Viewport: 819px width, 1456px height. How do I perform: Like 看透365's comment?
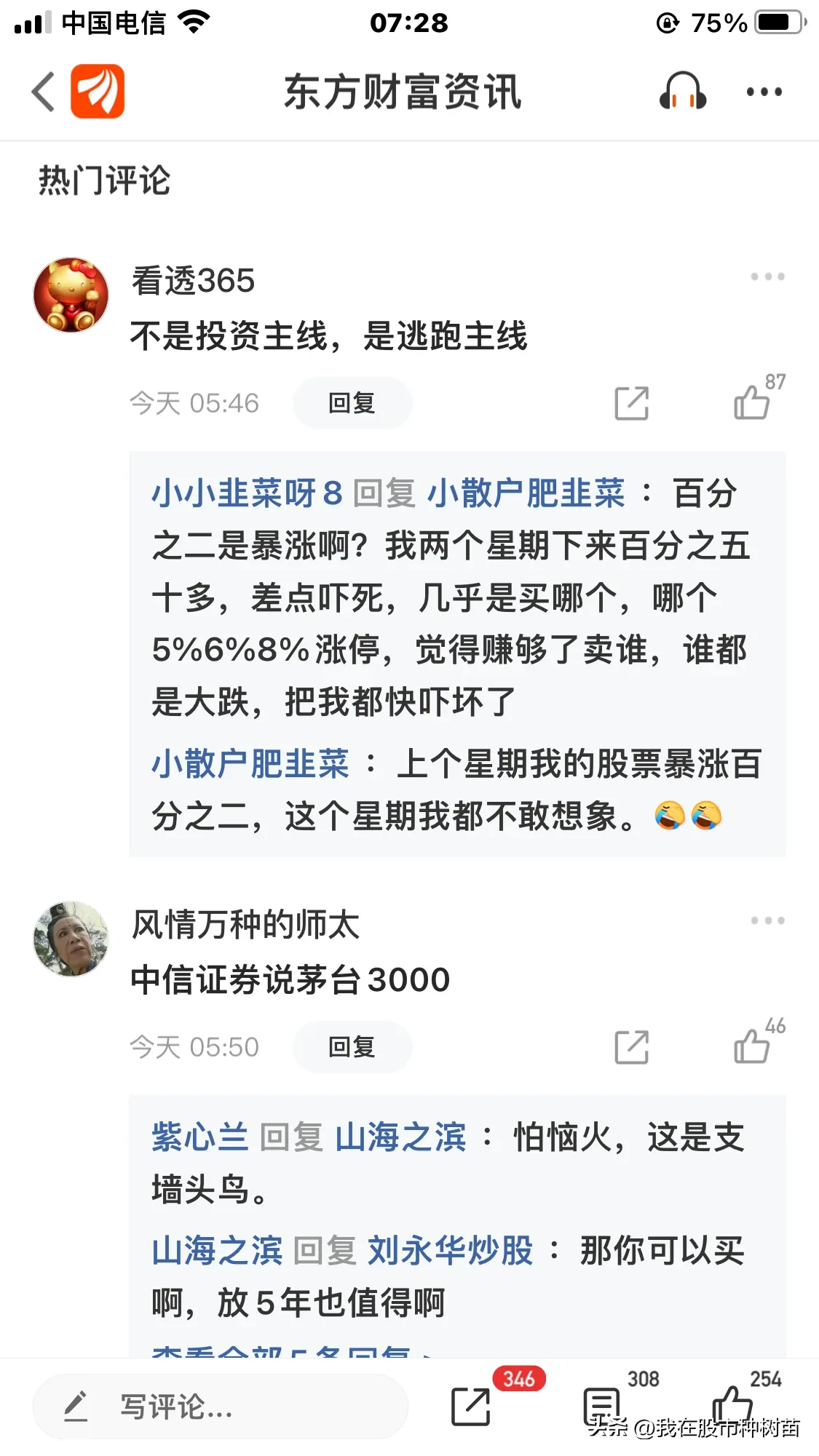click(x=752, y=402)
